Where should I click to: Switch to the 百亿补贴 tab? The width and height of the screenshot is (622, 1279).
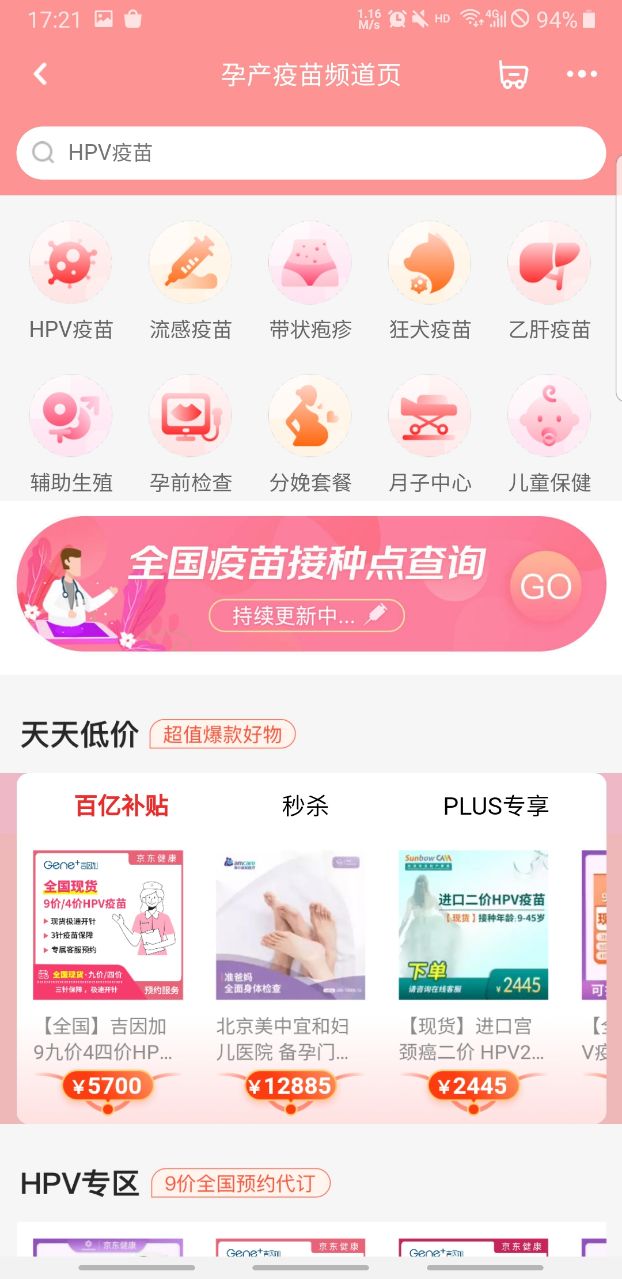(122, 806)
